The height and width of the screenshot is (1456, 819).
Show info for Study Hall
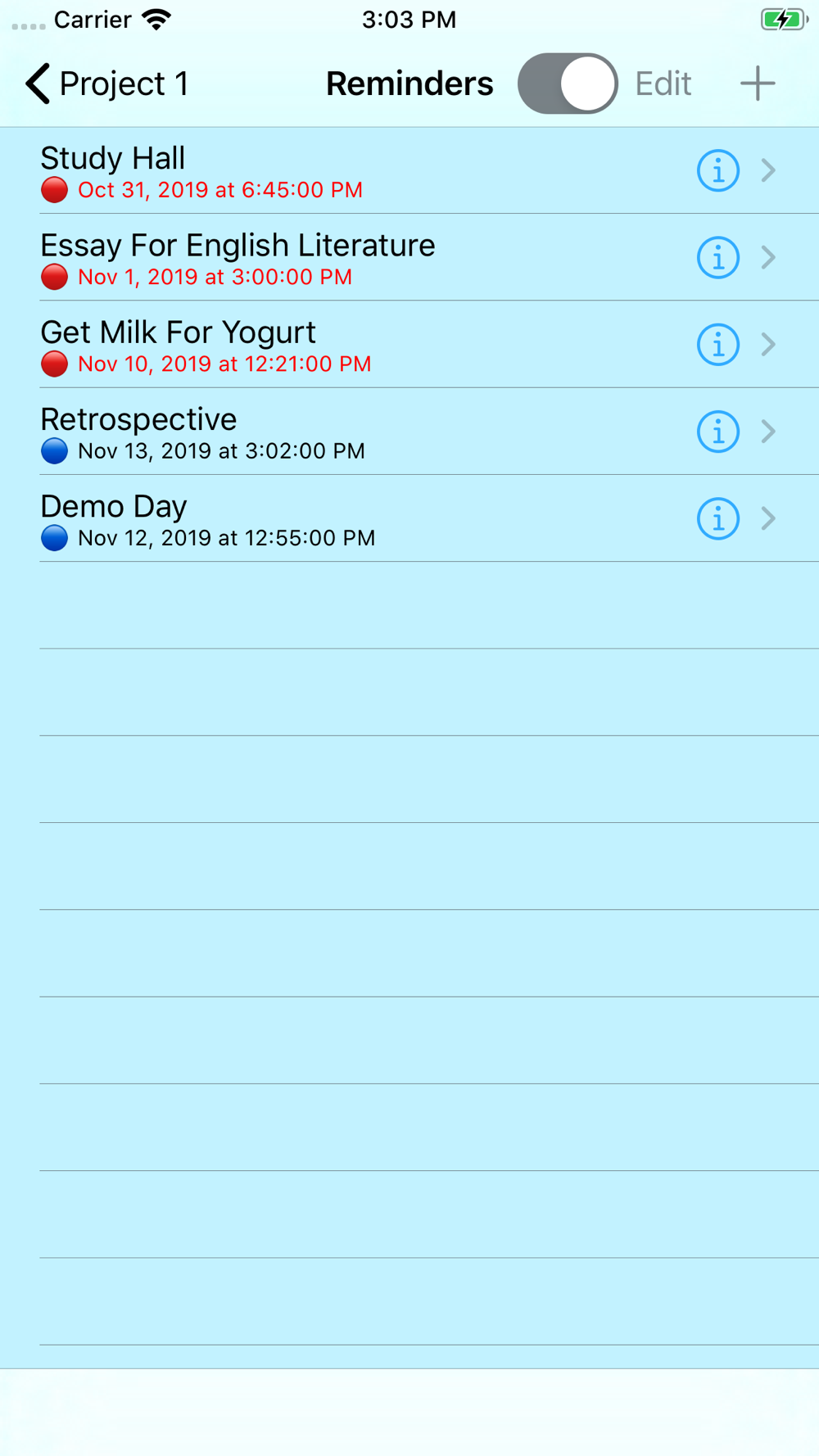coord(718,170)
